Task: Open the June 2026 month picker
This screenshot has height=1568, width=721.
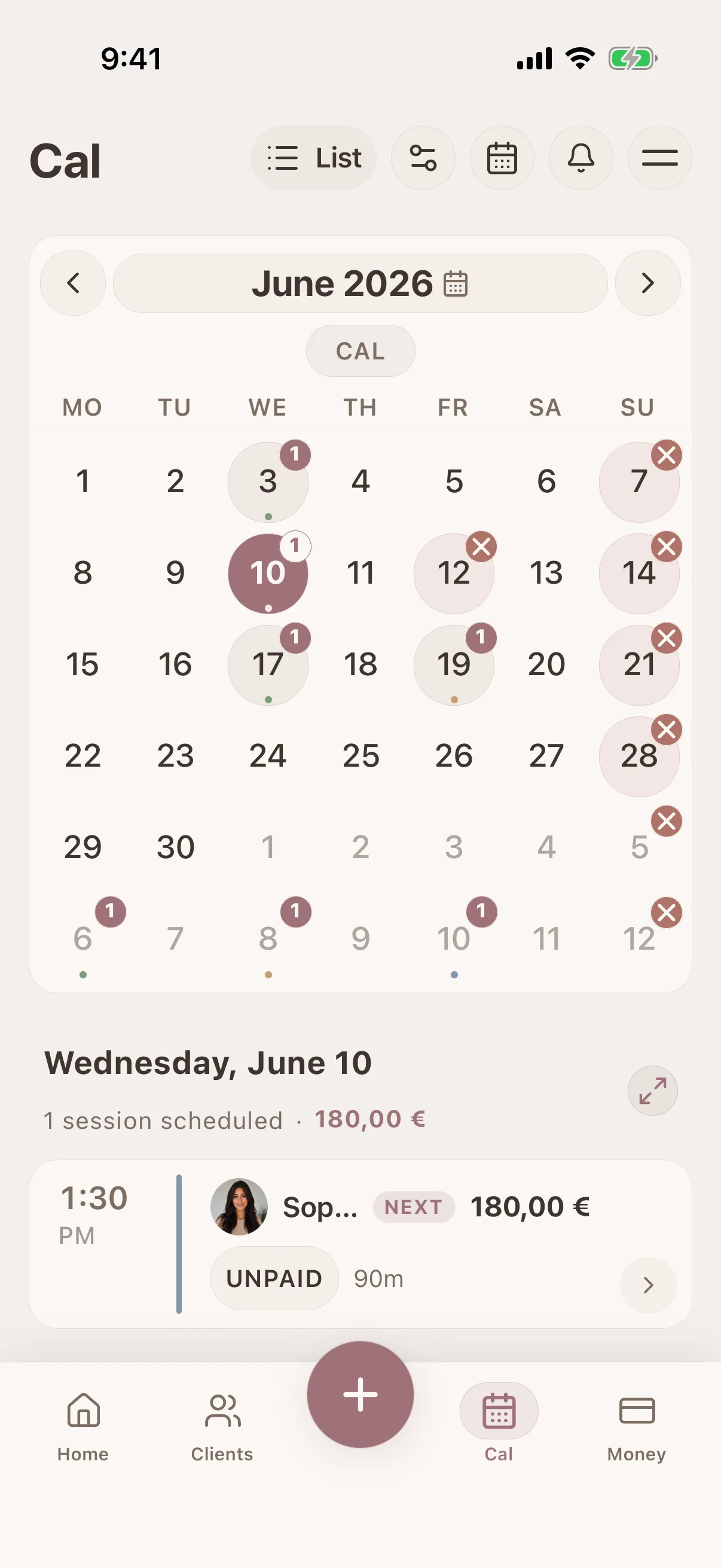Action: coord(360,283)
